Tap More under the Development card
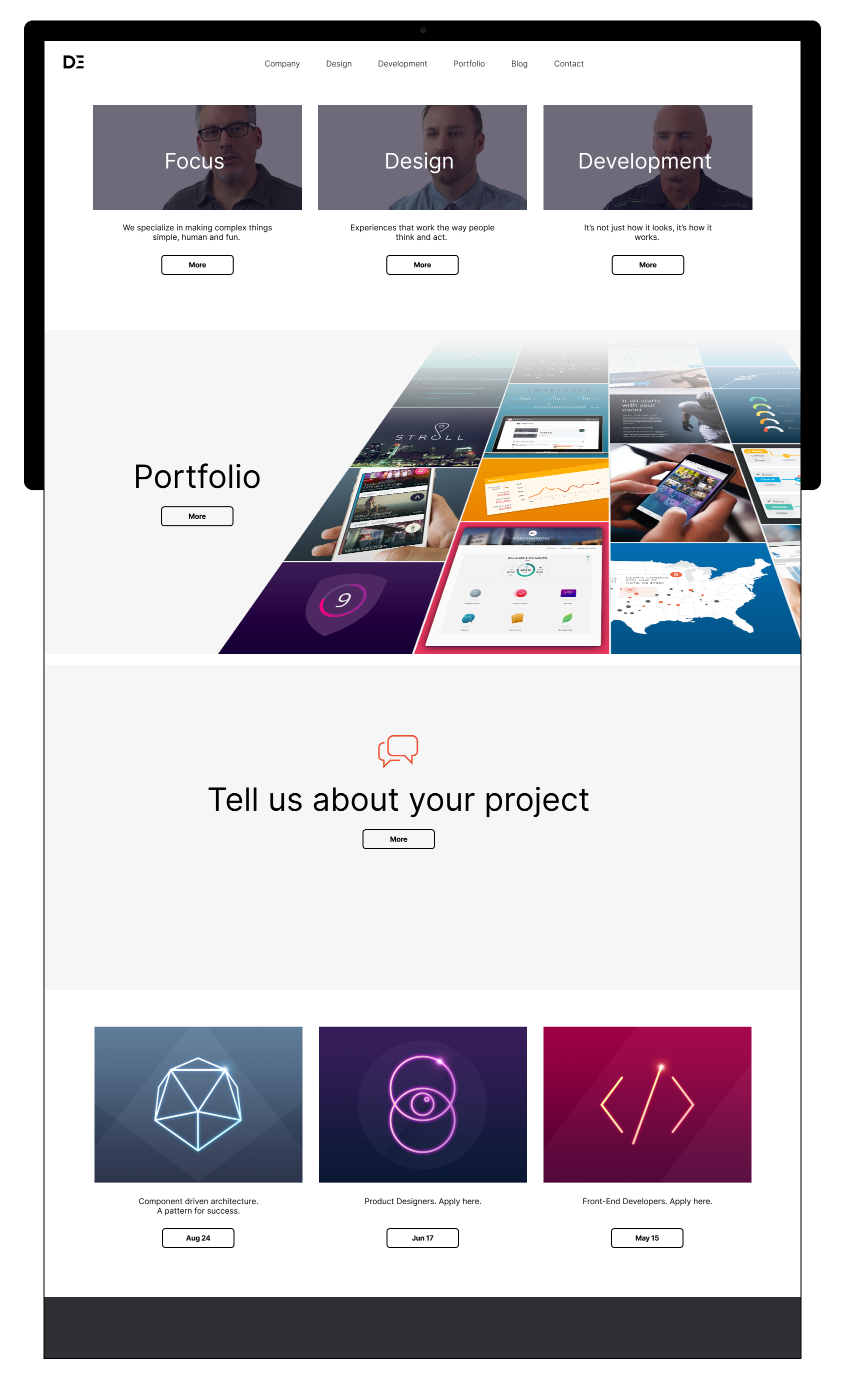 [647, 265]
